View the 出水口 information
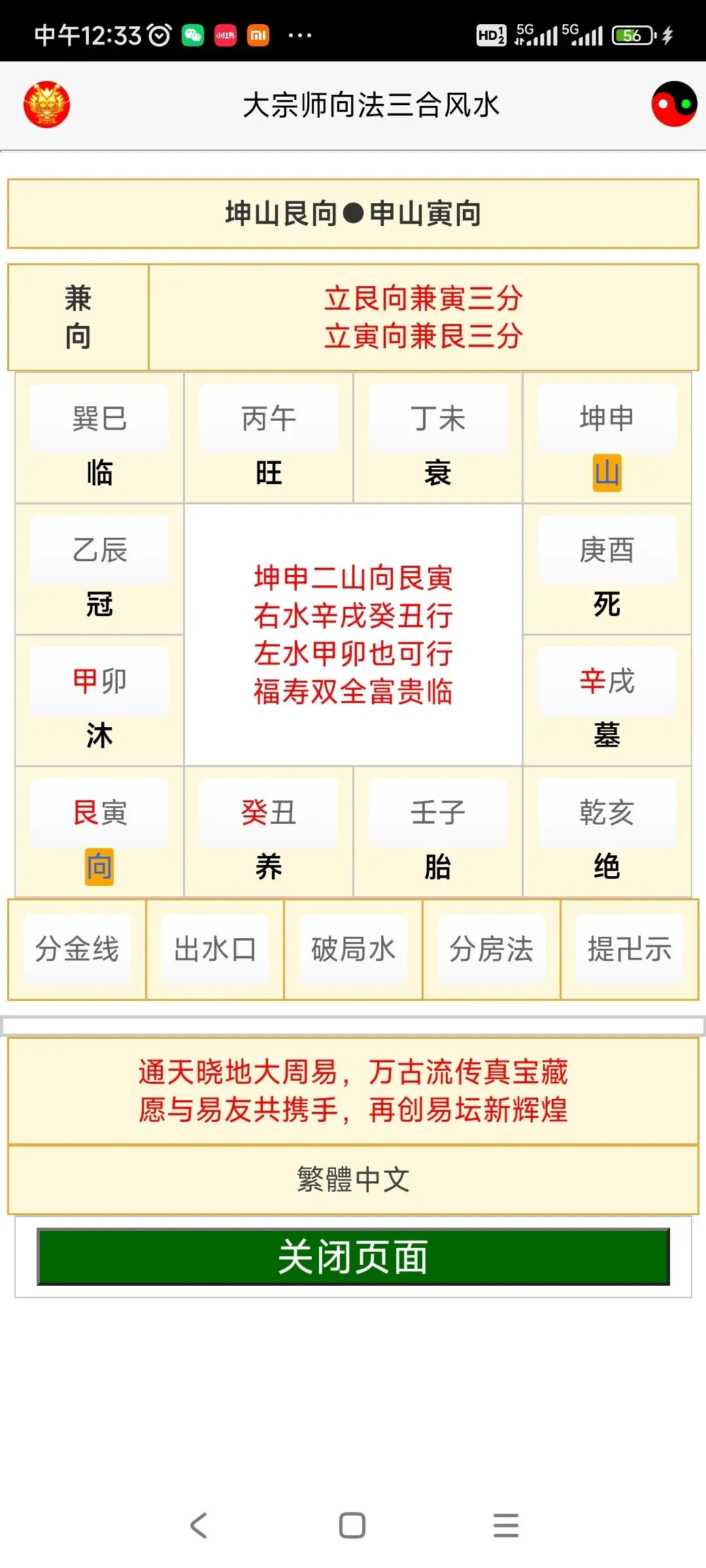Screen dimensions: 706x1568 click(215, 949)
